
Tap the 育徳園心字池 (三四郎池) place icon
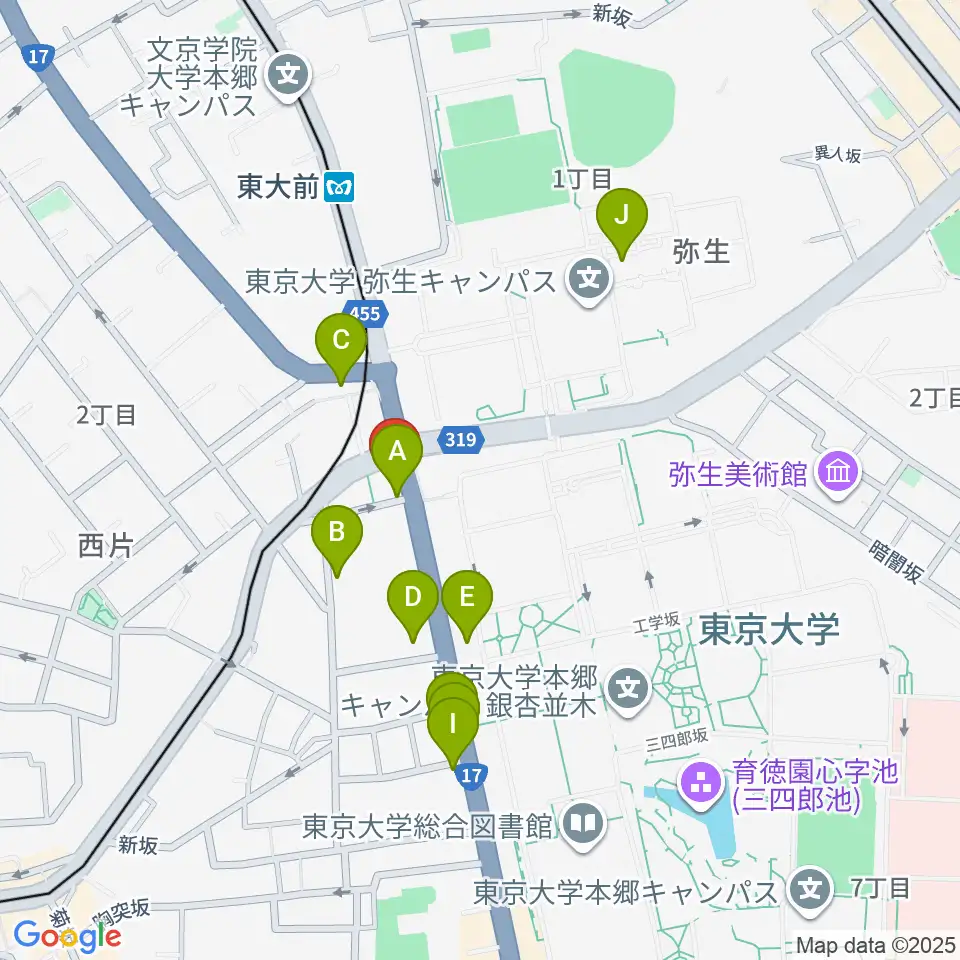(x=702, y=786)
